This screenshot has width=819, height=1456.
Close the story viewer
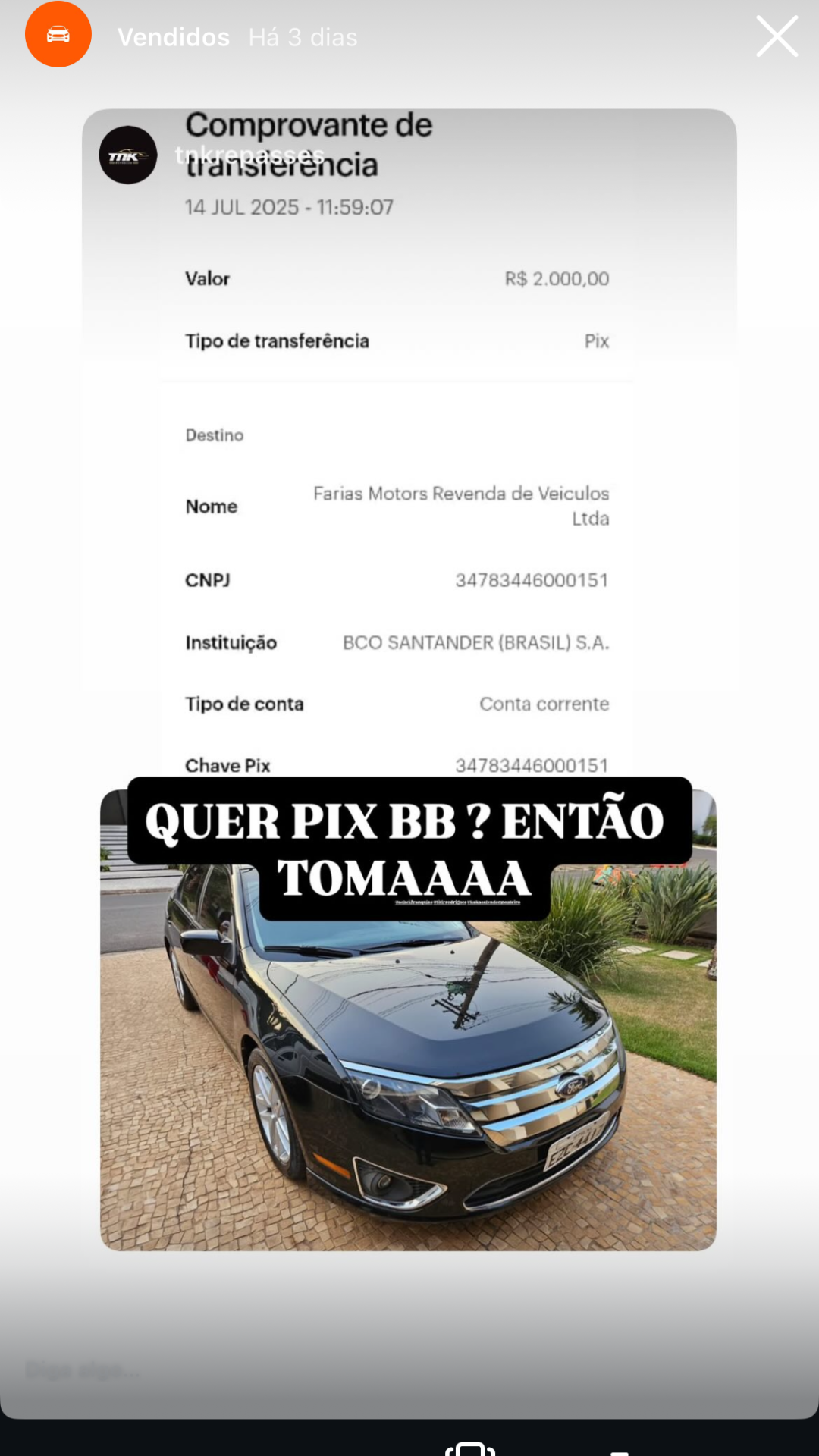[777, 36]
